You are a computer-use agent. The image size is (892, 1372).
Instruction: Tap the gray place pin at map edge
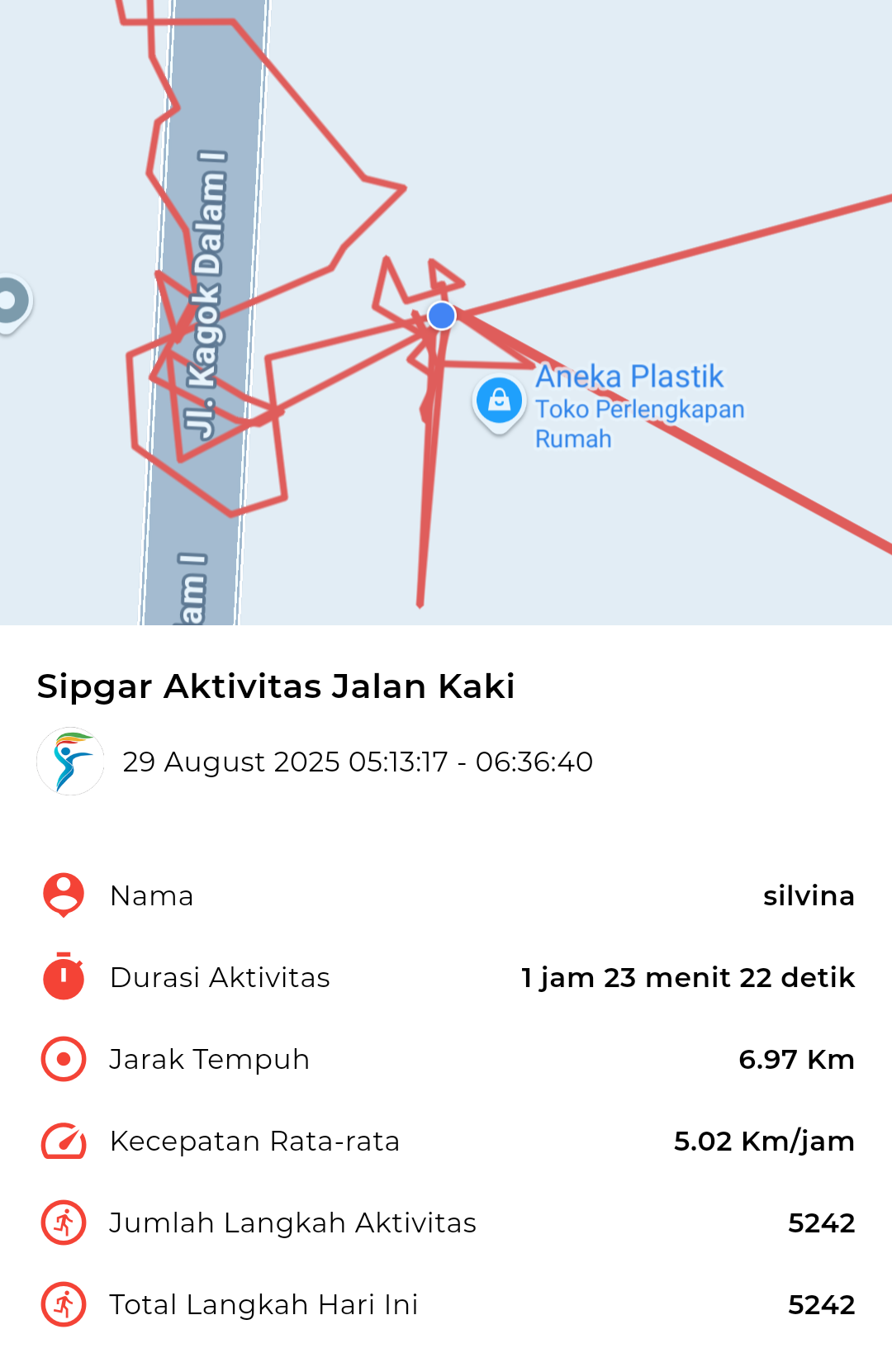[11, 302]
